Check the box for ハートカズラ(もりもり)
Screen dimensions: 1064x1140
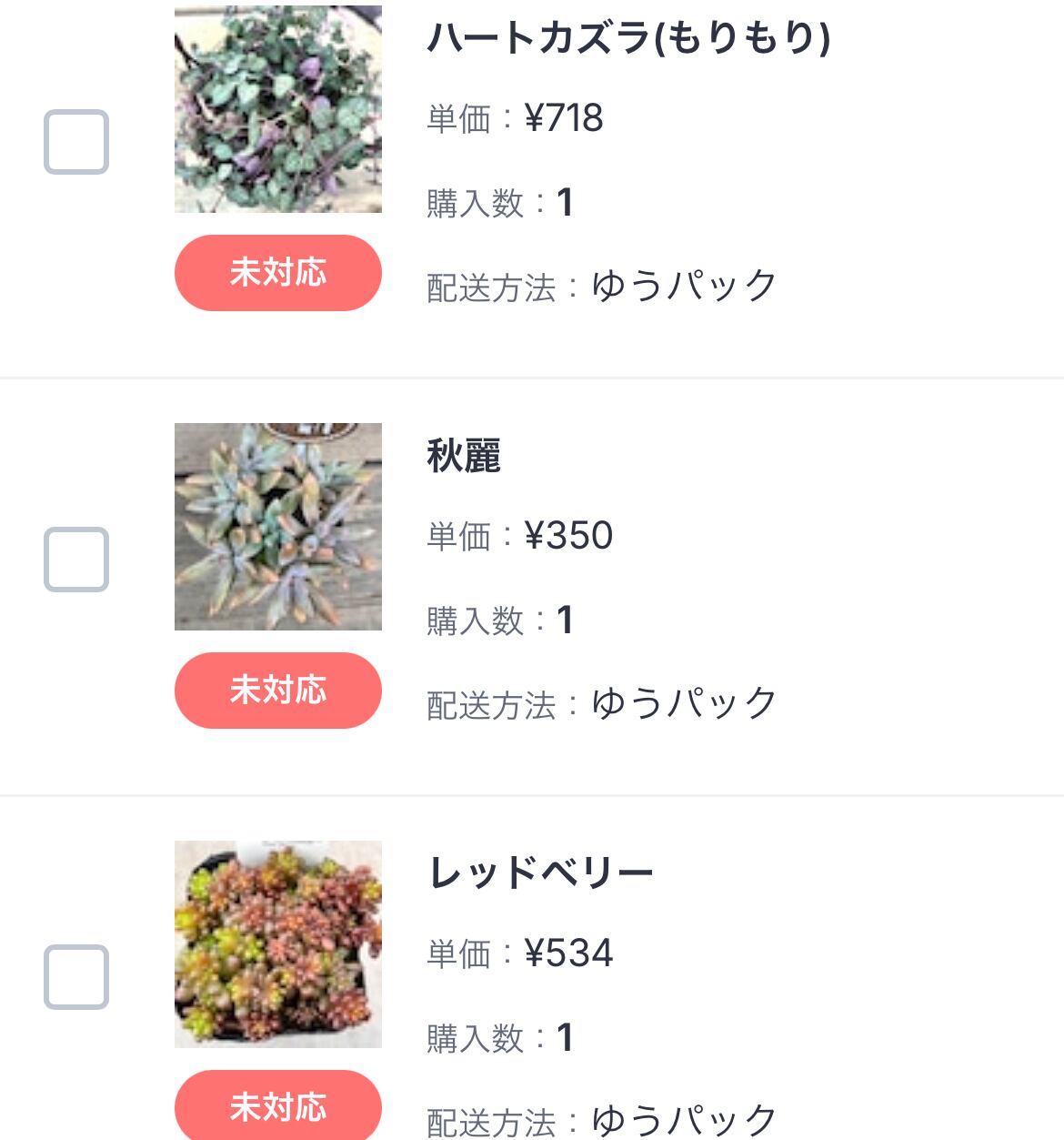click(76, 142)
